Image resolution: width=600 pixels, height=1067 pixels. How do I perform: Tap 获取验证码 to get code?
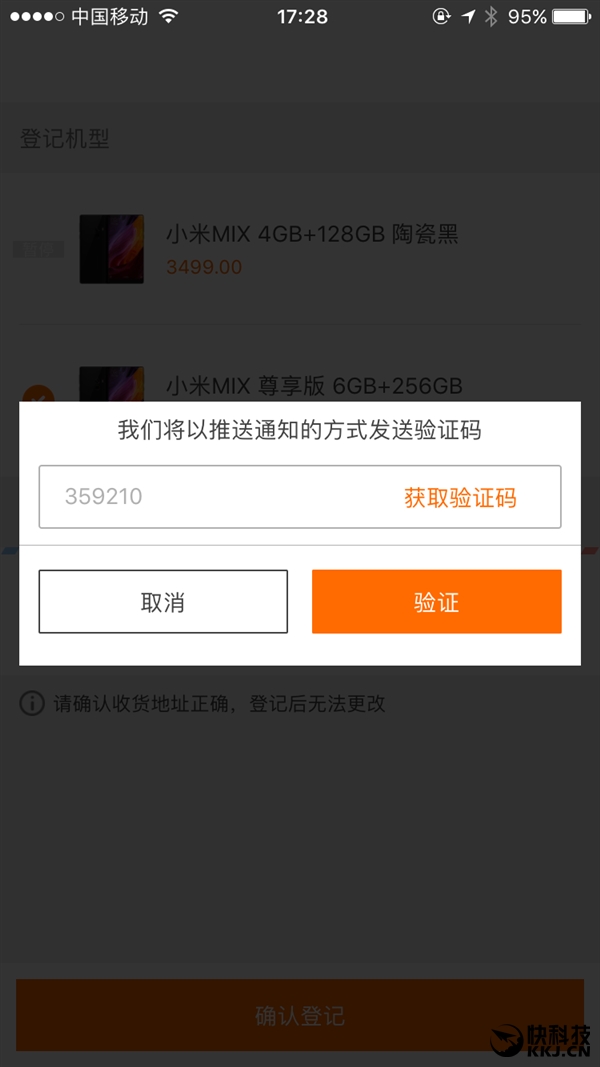click(x=460, y=497)
